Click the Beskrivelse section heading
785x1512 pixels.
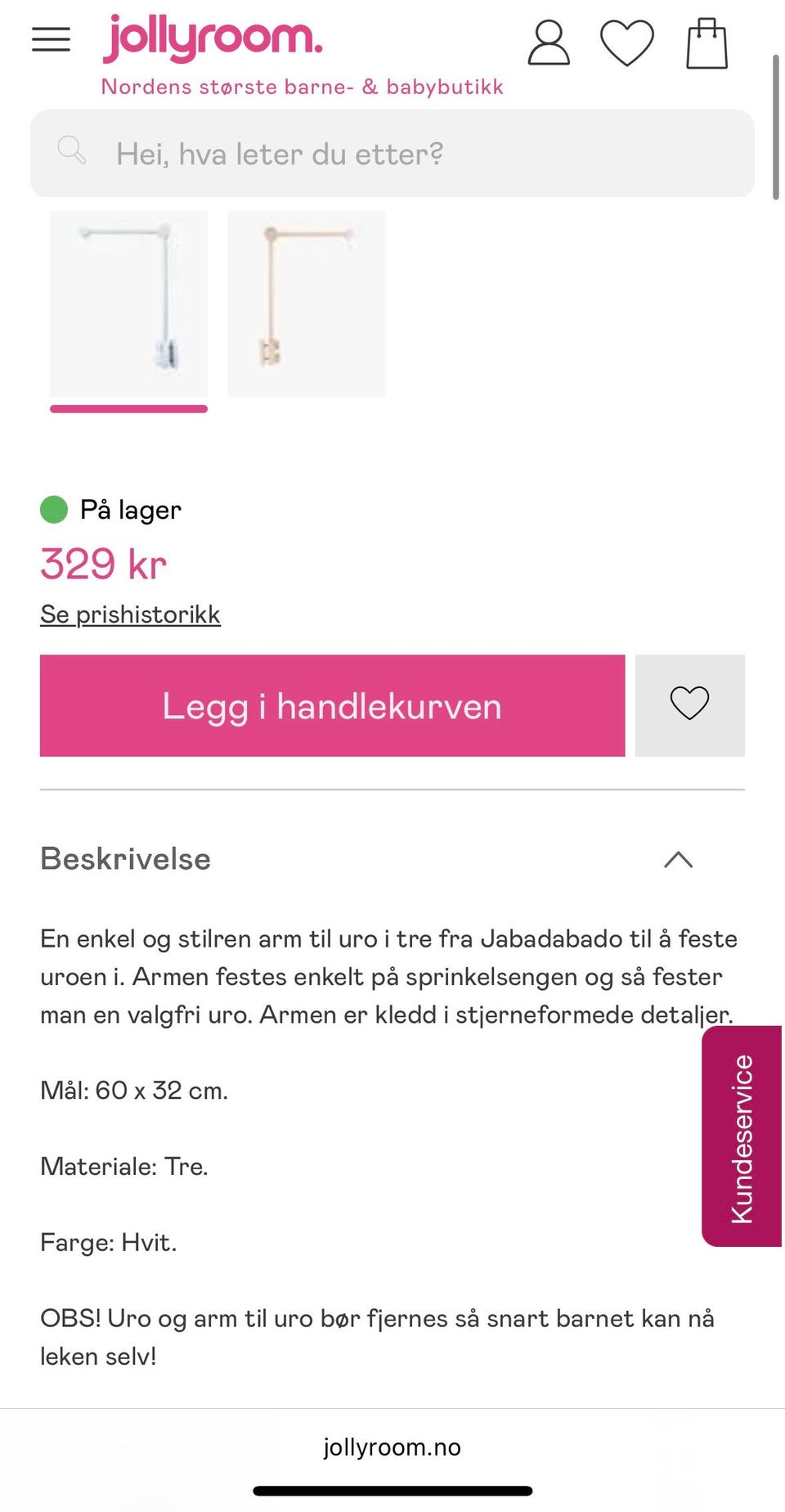125,860
